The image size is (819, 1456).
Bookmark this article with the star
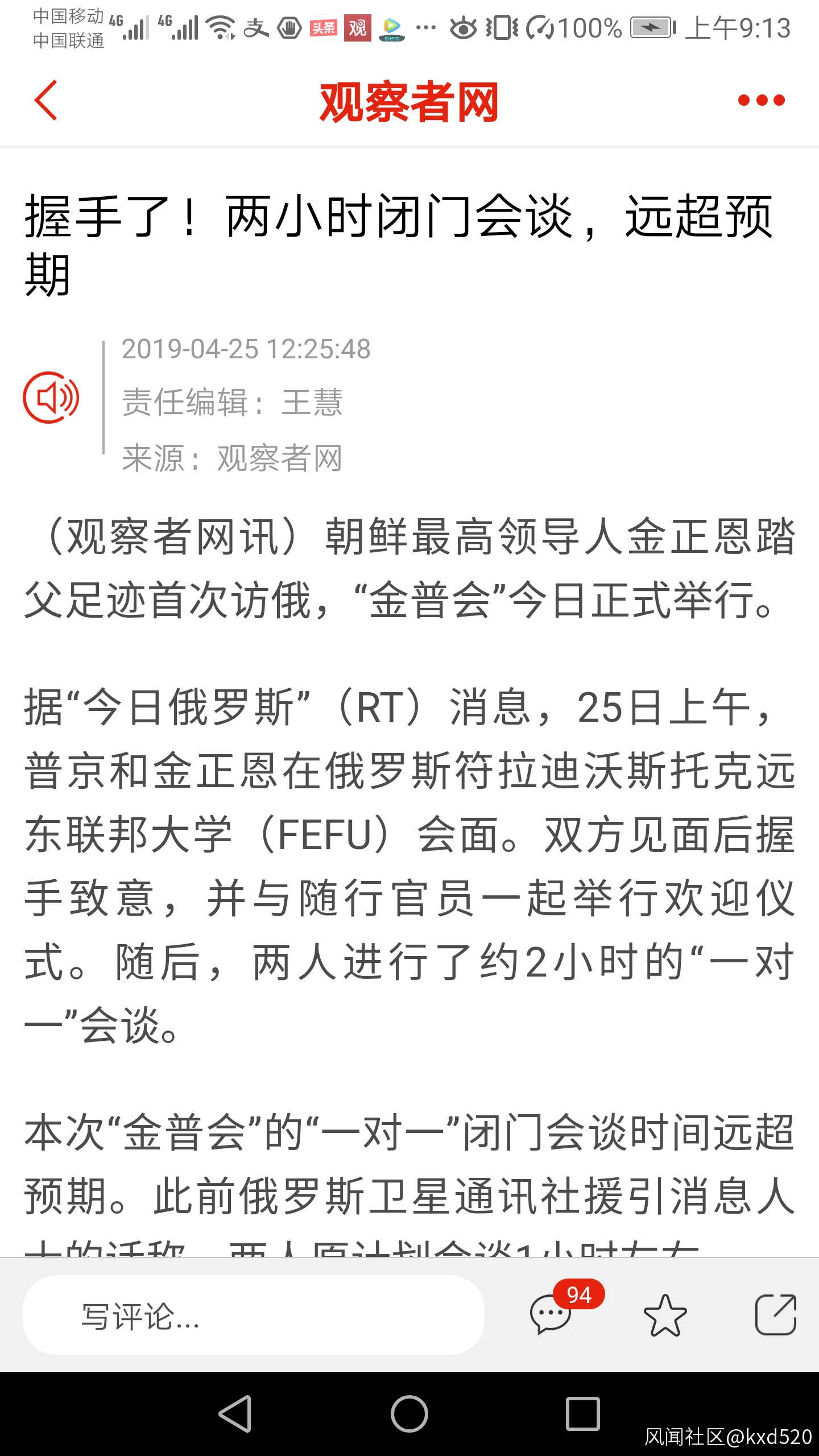(665, 1315)
